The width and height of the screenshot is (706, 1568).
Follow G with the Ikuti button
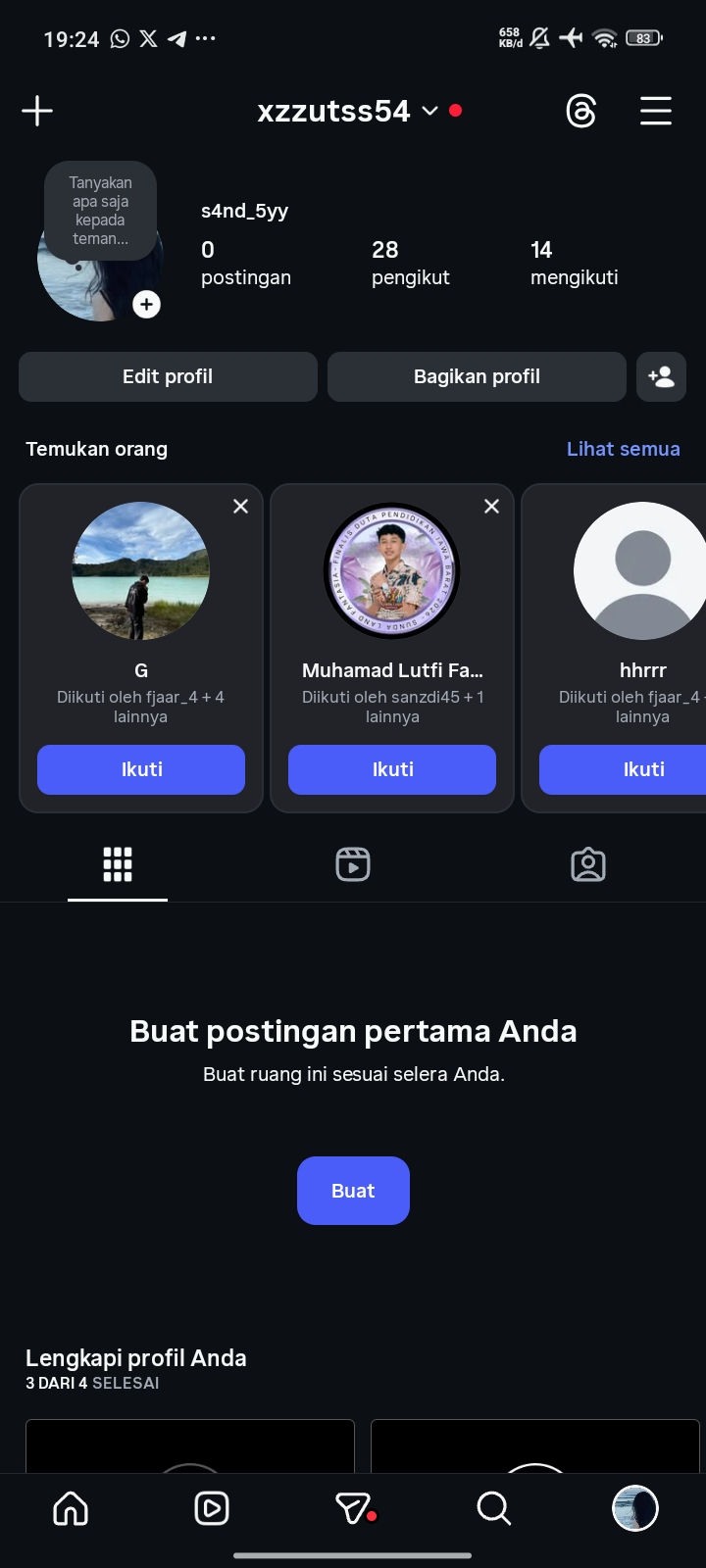pyautogui.click(x=141, y=769)
